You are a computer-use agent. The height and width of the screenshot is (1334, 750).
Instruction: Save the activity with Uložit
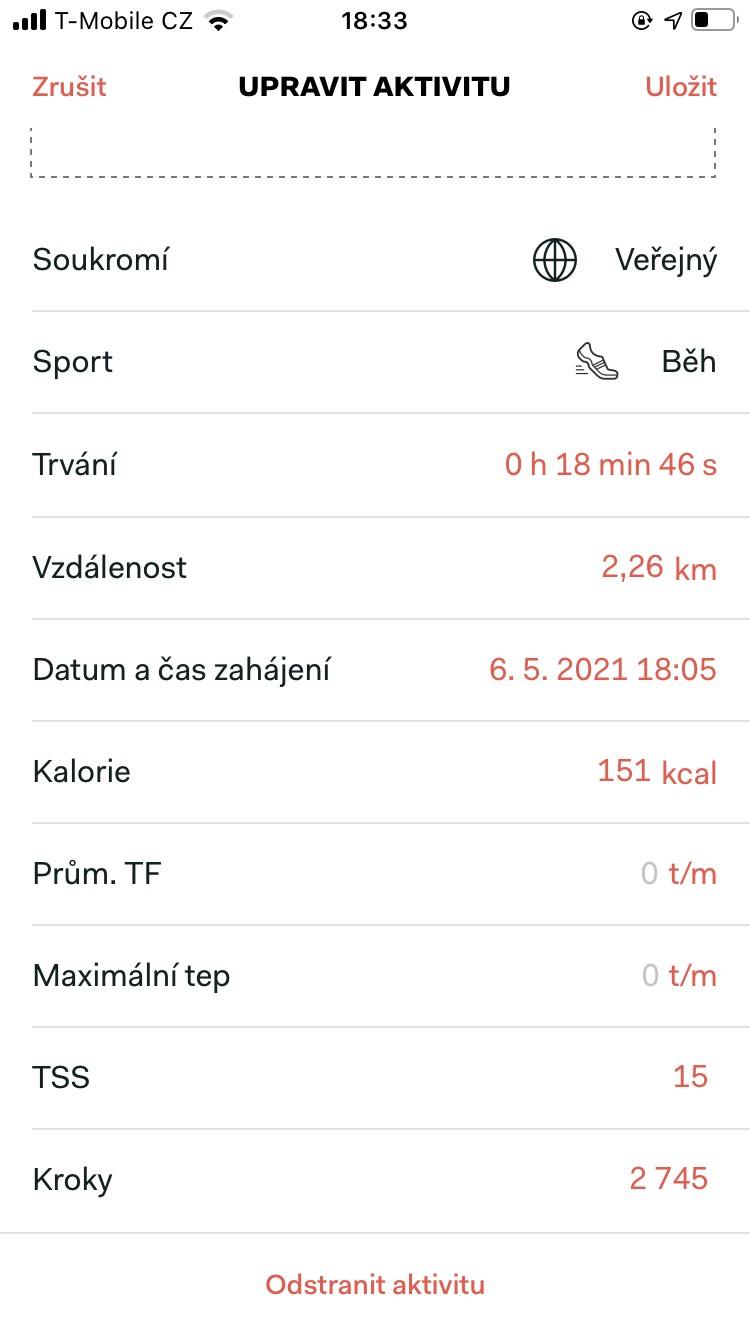(681, 86)
